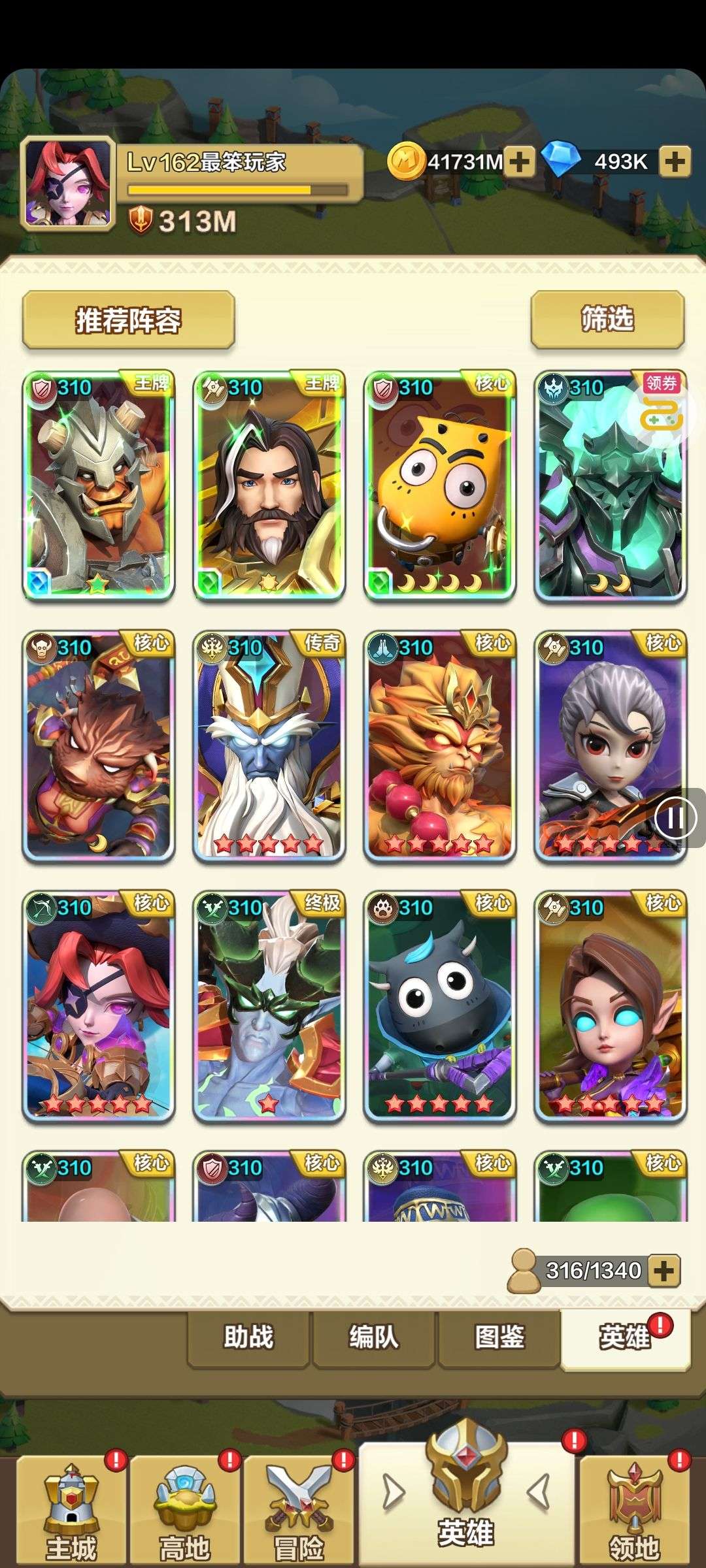Add more diamonds with plus
This screenshot has height=1568, width=706.
click(675, 161)
